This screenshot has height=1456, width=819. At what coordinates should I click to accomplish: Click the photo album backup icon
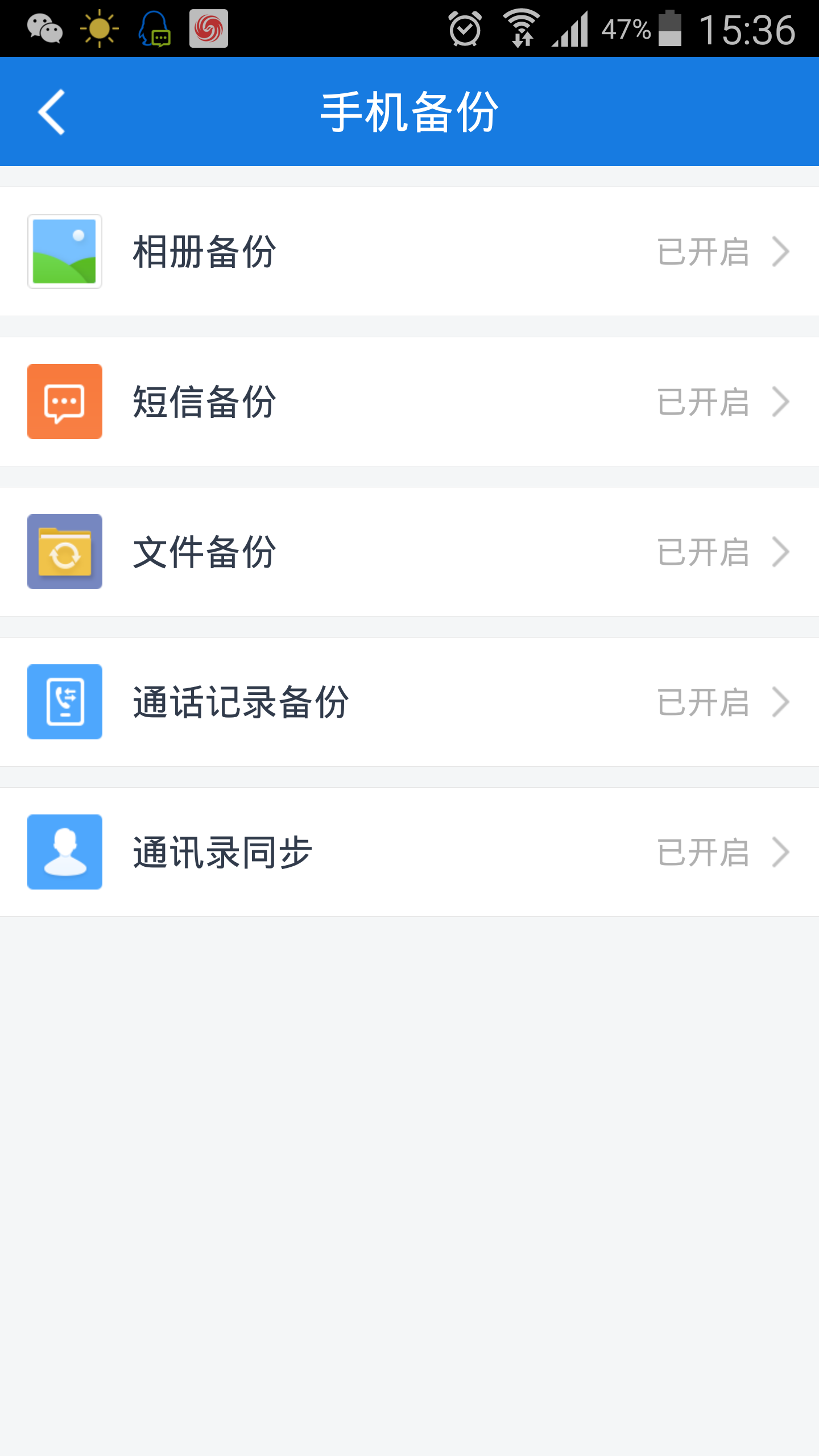[64, 252]
